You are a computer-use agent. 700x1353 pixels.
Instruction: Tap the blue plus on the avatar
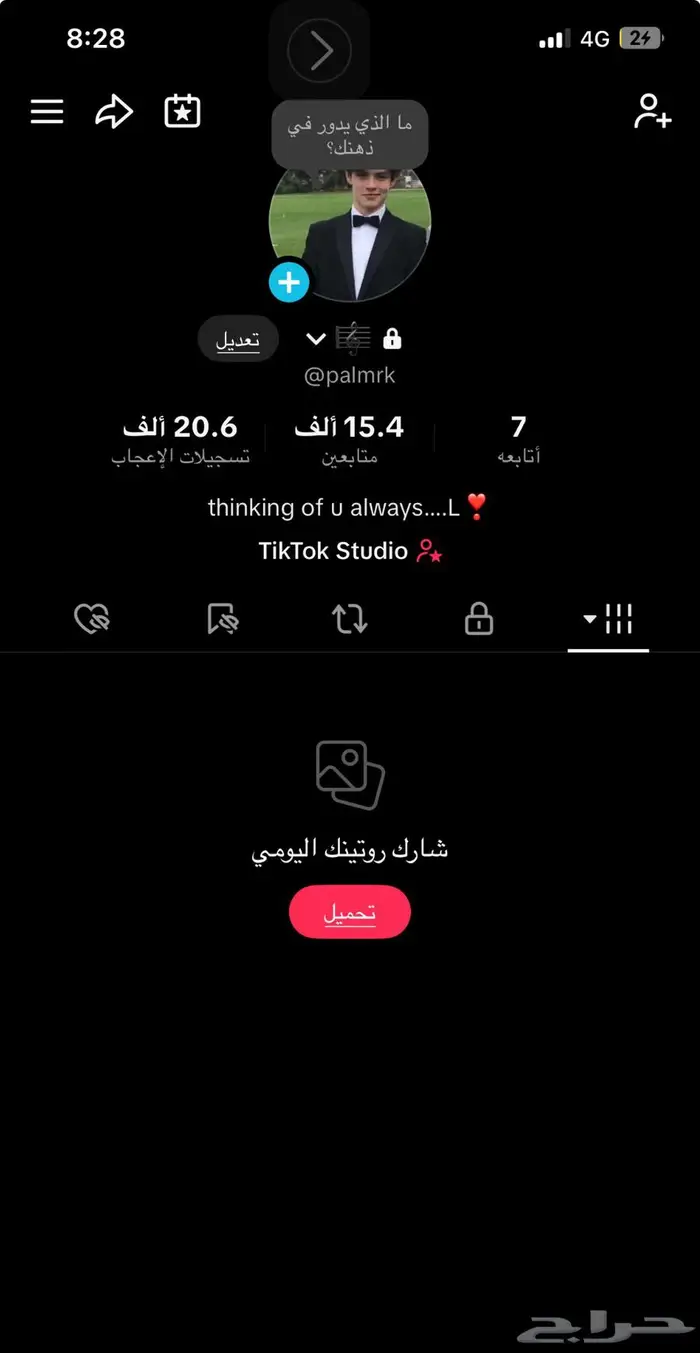tap(289, 283)
